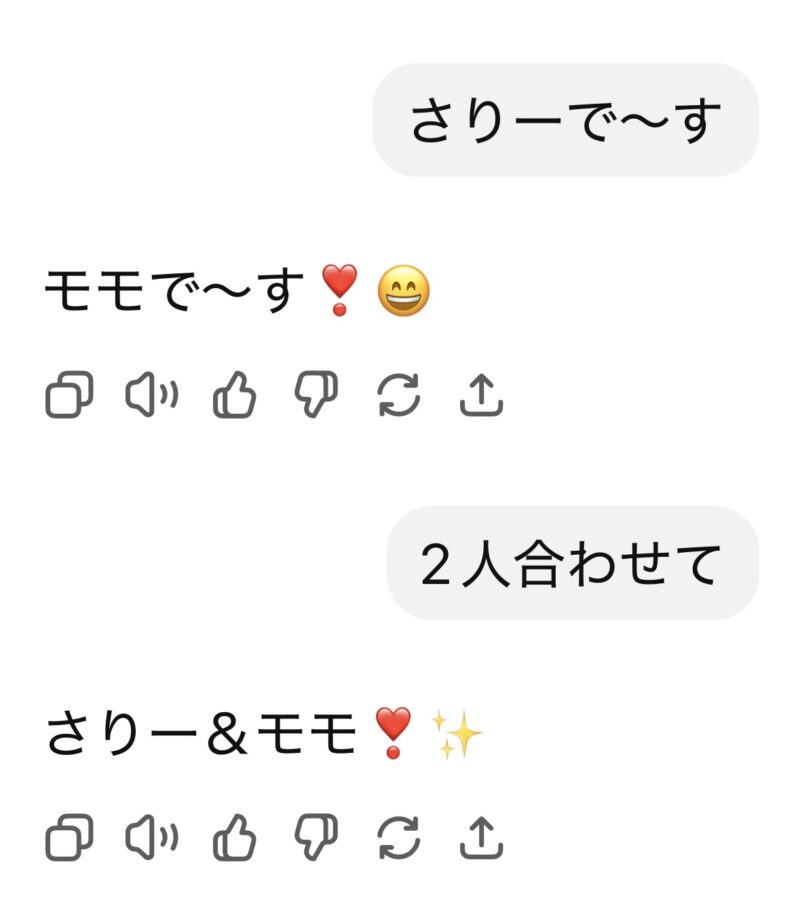Regenerate the モモで〜す reply
The width and height of the screenshot is (800, 917).
[399, 396]
